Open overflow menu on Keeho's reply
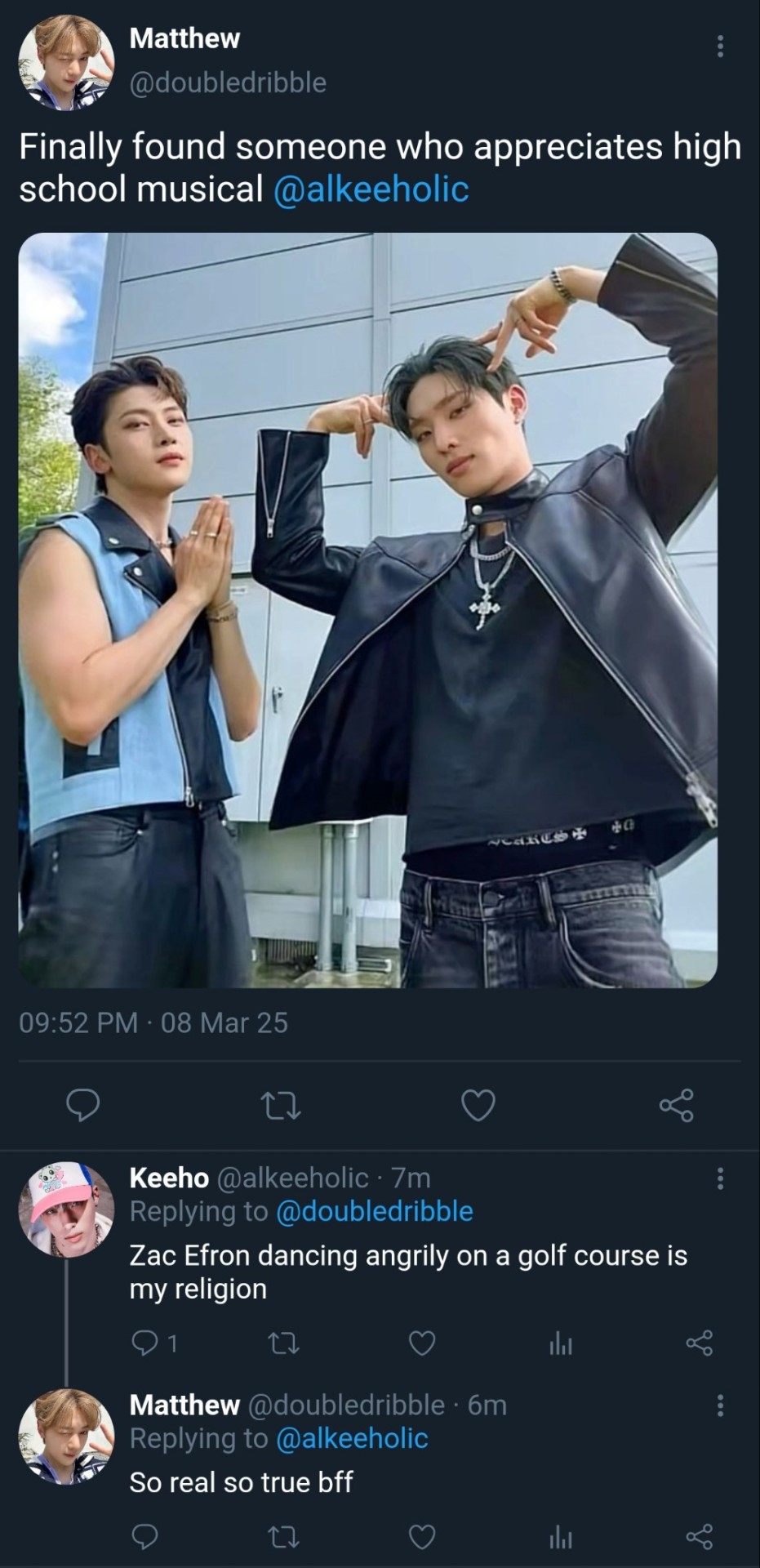The height and width of the screenshot is (1568, 760). 719,1178
